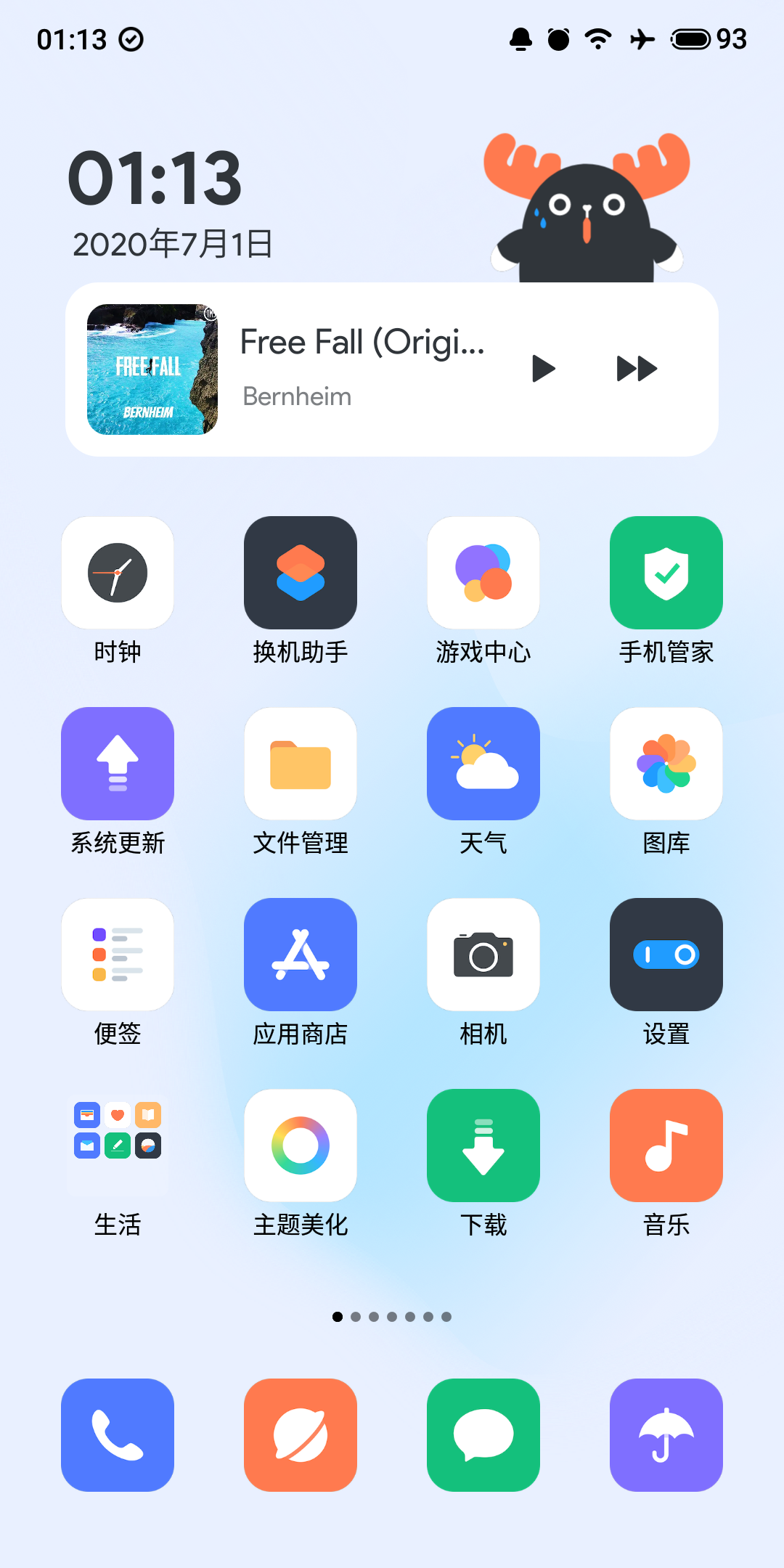Skip to the next track
The height and width of the screenshot is (1568, 784).
click(637, 369)
